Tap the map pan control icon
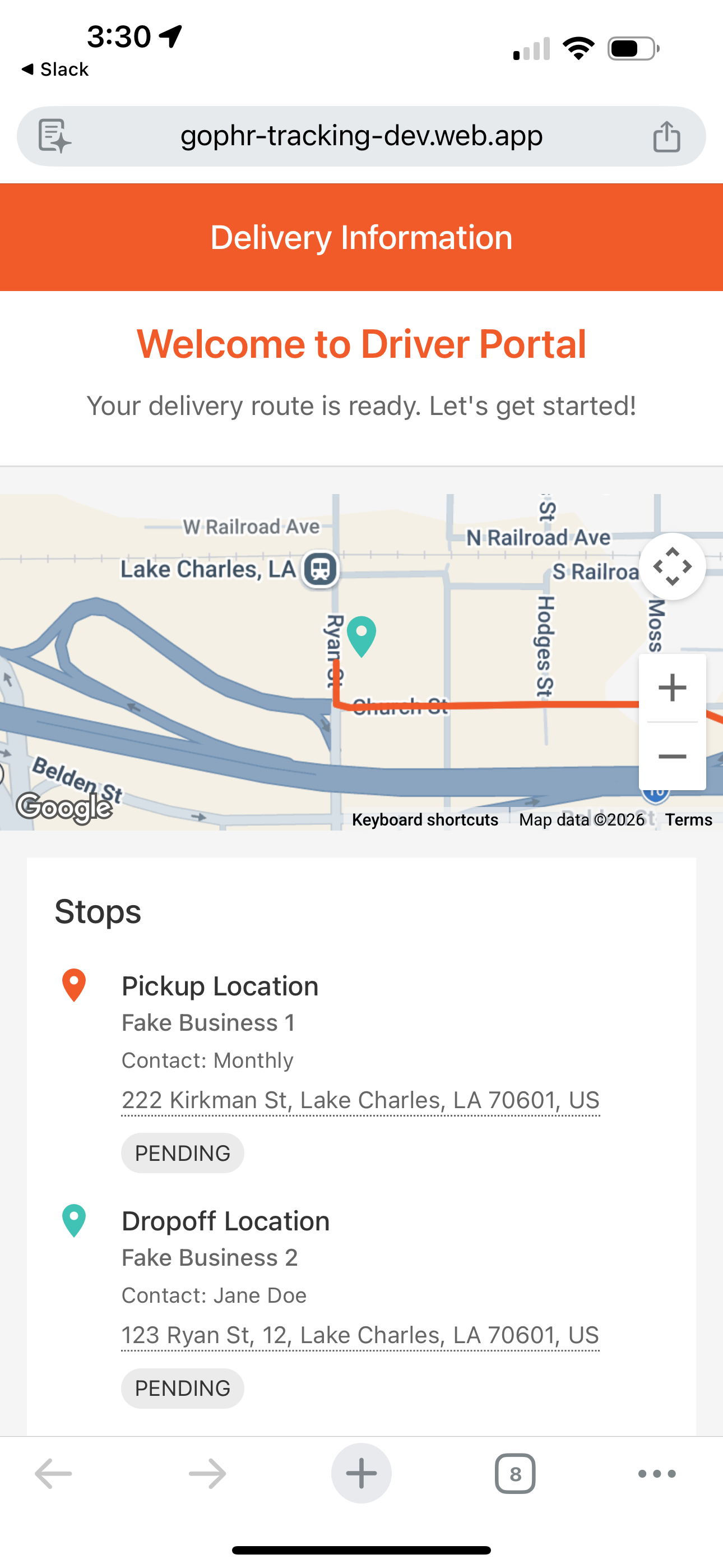723x1568 pixels. pos(672,566)
